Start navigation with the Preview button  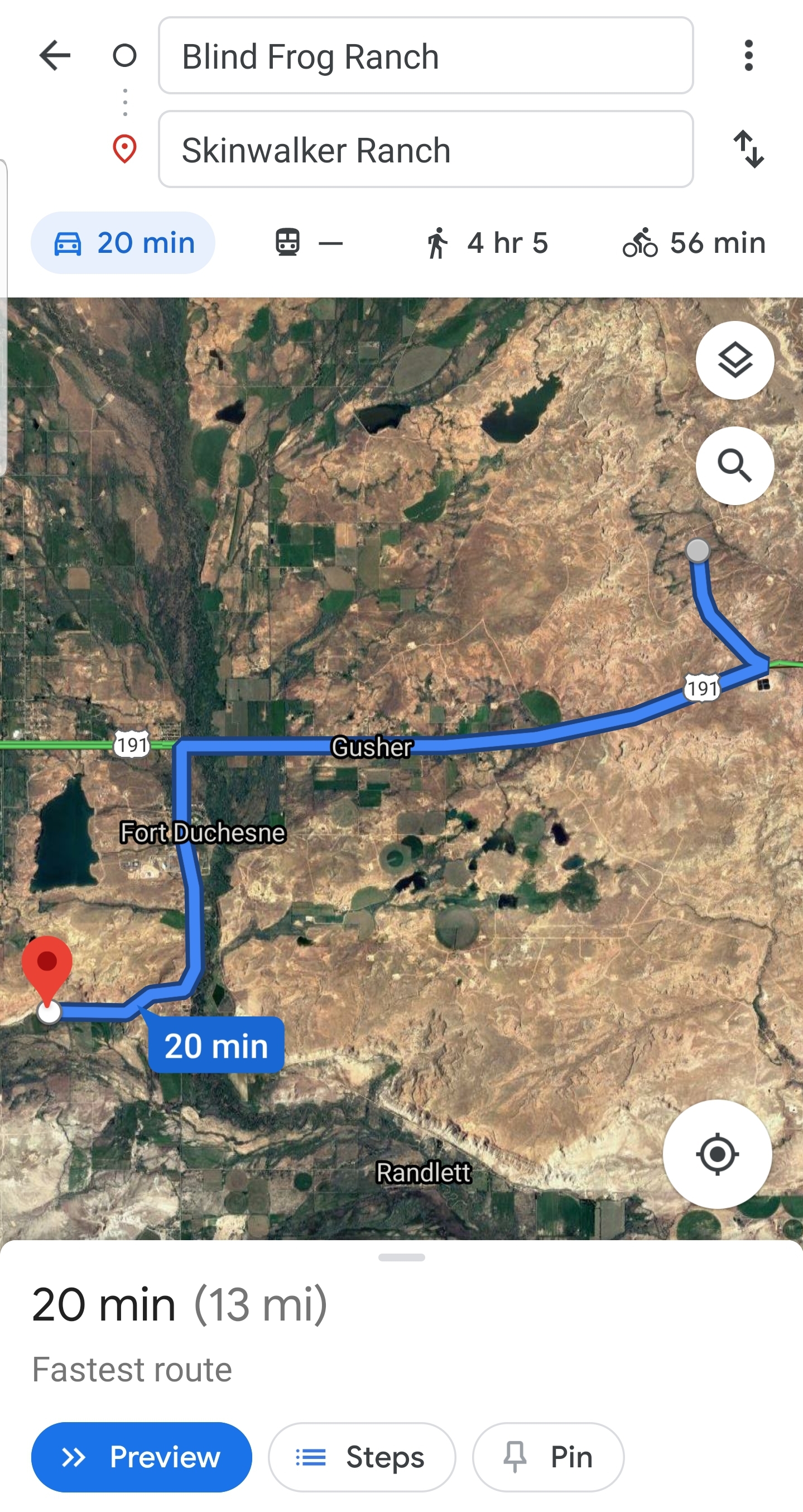coord(141,1457)
